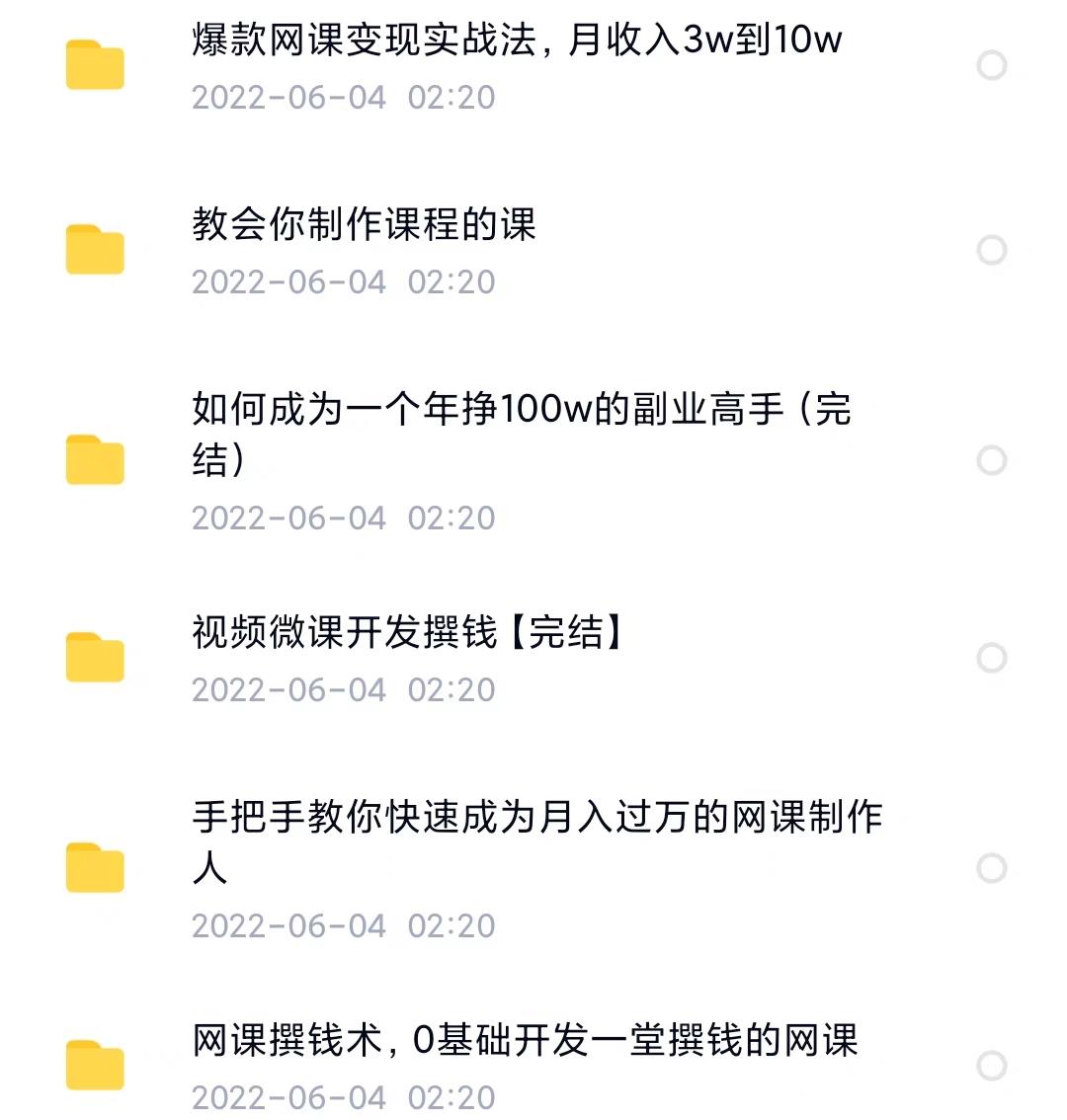
Task: Select the checkbox for 爆款网课变现实战法
Action: (x=991, y=64)
